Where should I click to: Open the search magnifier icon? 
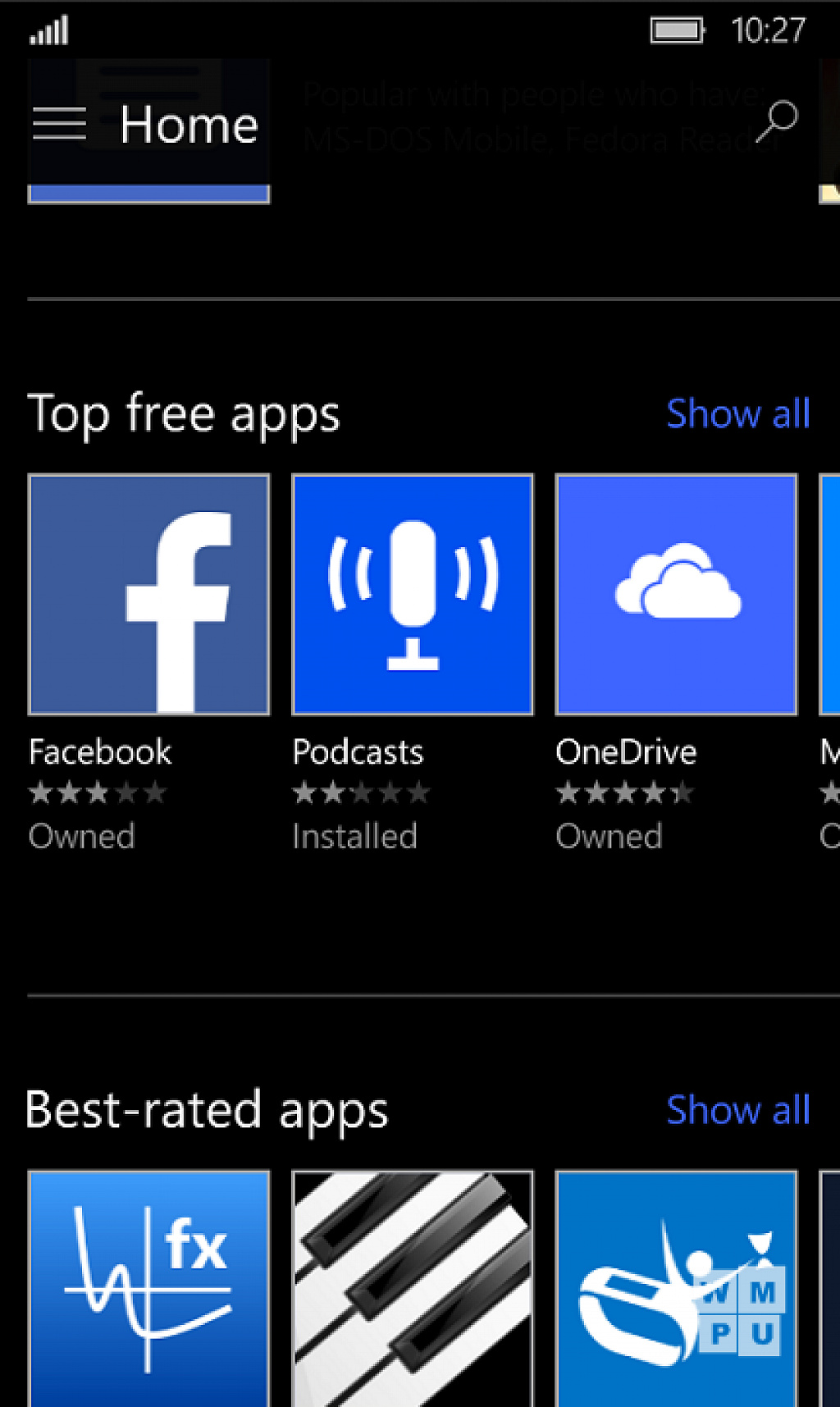(x=776, y=122)
